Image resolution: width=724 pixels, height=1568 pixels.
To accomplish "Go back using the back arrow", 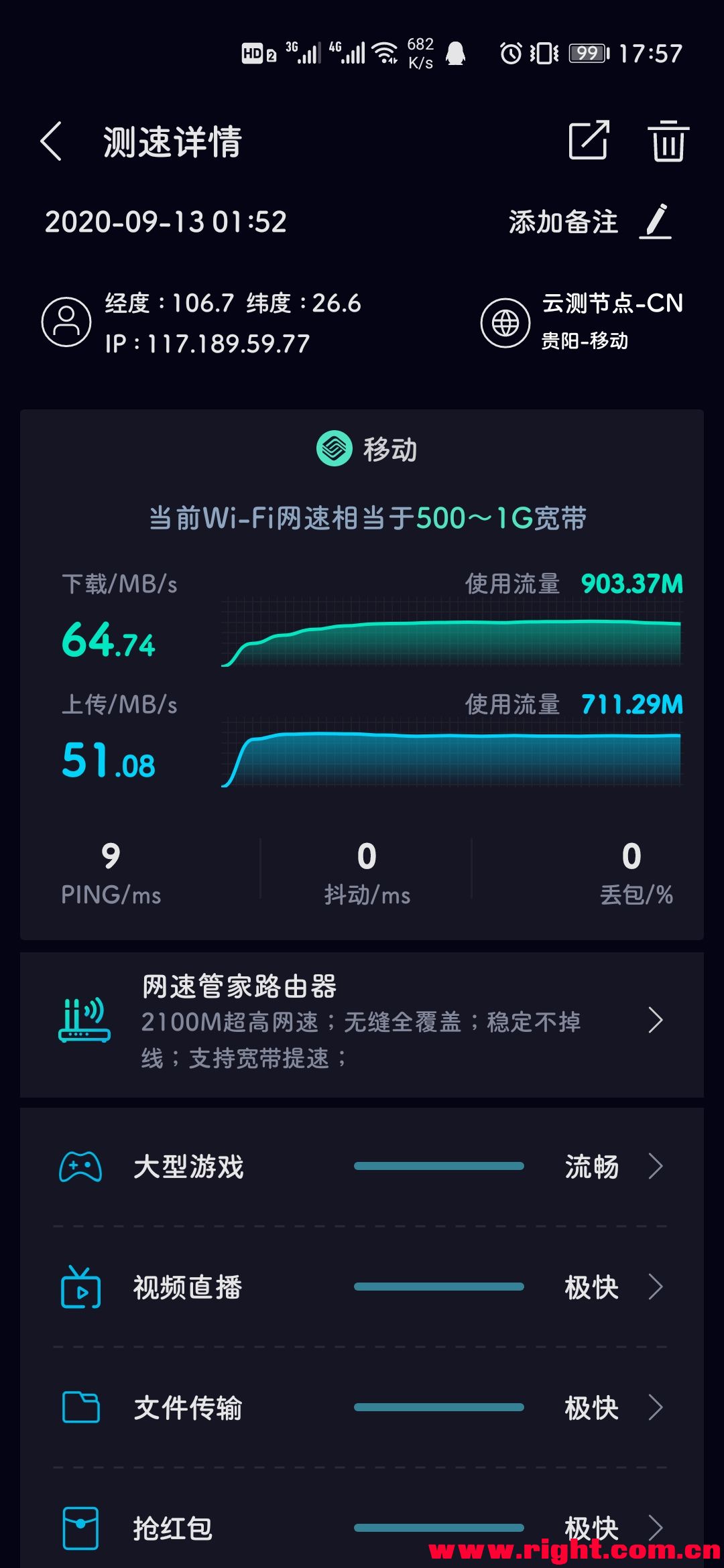I will (50, 142).
